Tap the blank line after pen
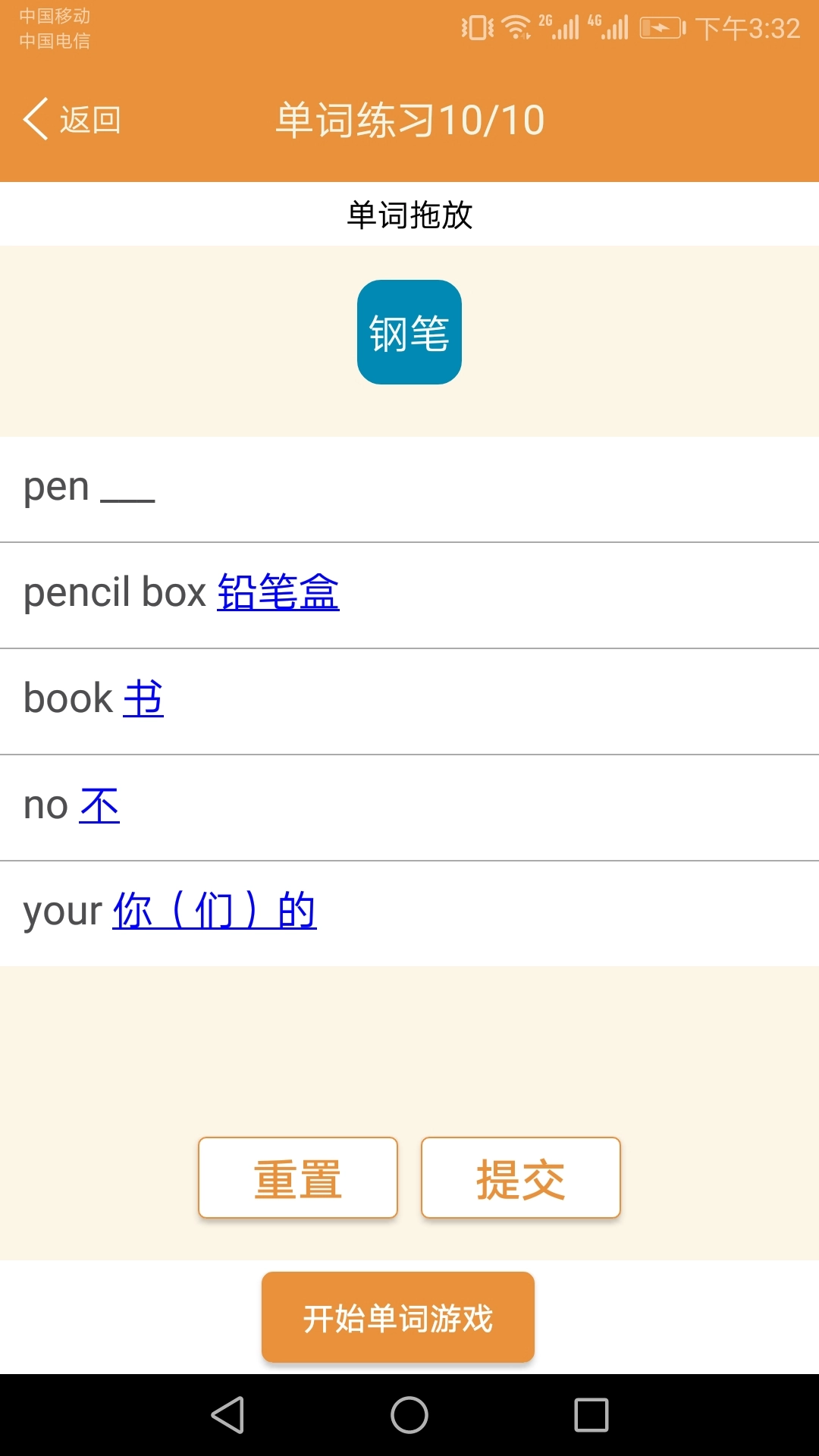 point(129,491)
